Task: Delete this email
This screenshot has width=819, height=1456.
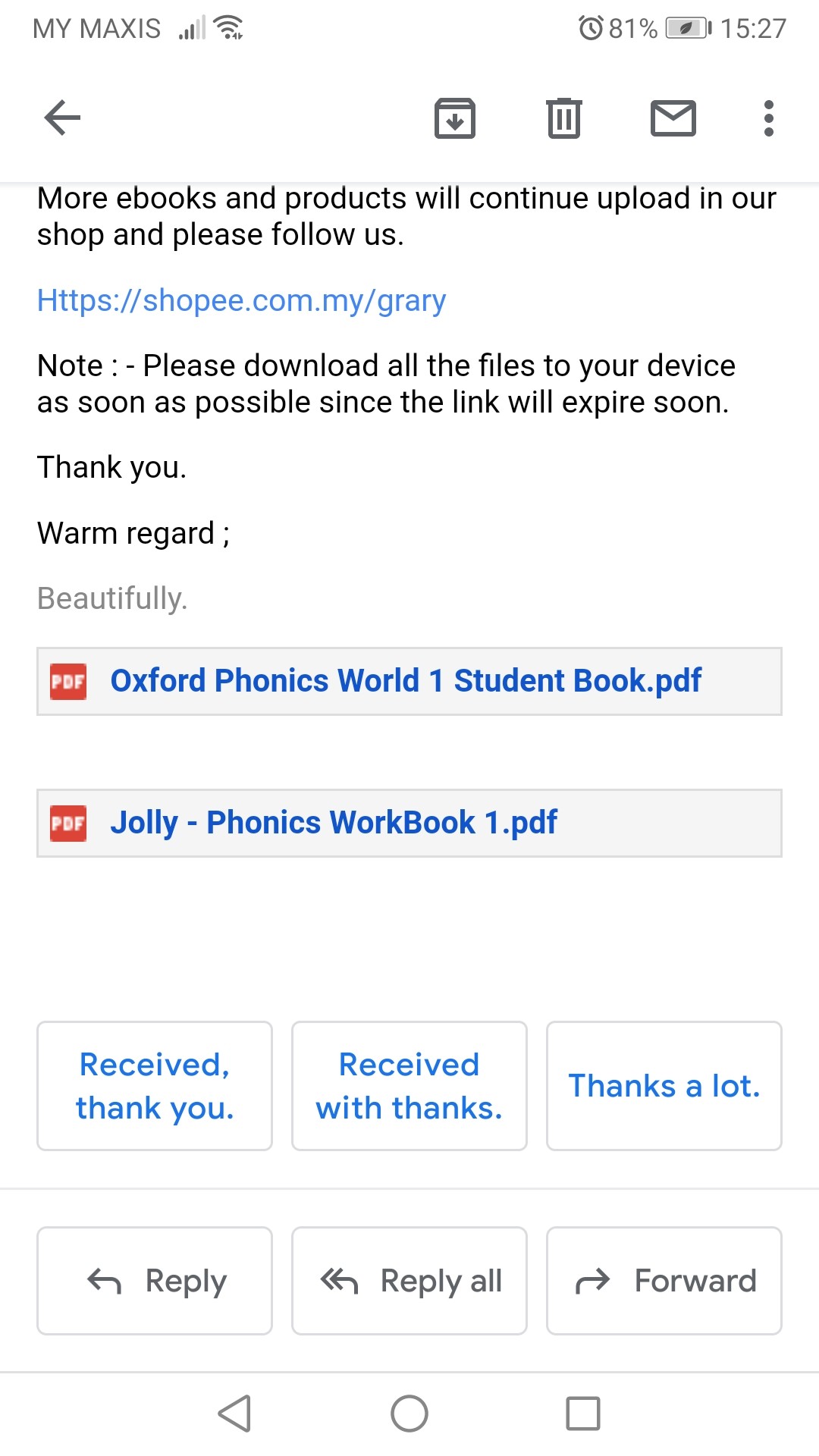Action: [x=564, y=118]
